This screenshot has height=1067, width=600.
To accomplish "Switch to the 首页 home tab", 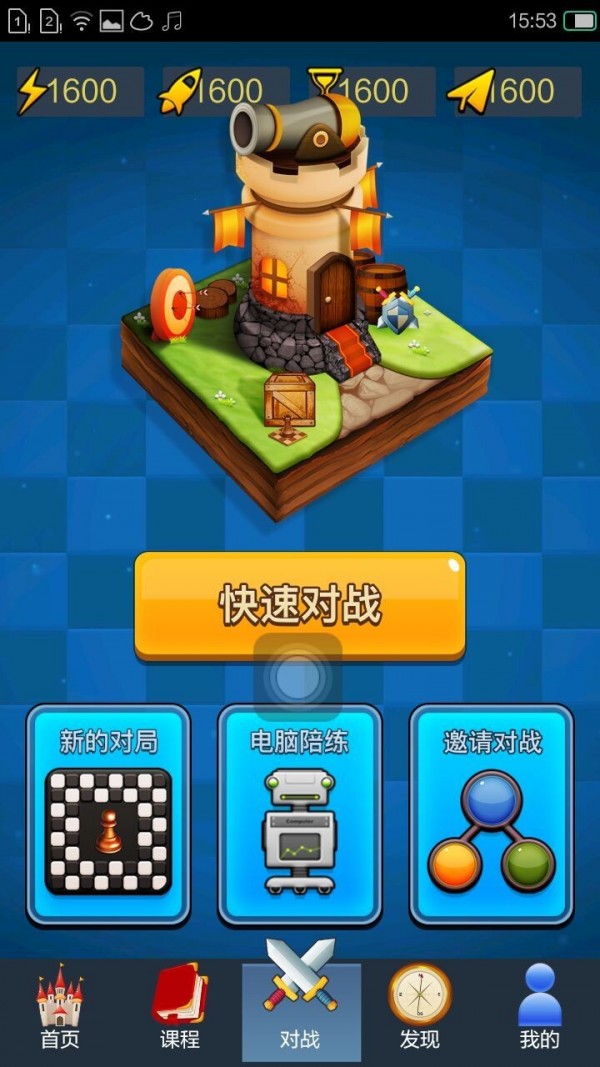I will (x=60, y=1010).
